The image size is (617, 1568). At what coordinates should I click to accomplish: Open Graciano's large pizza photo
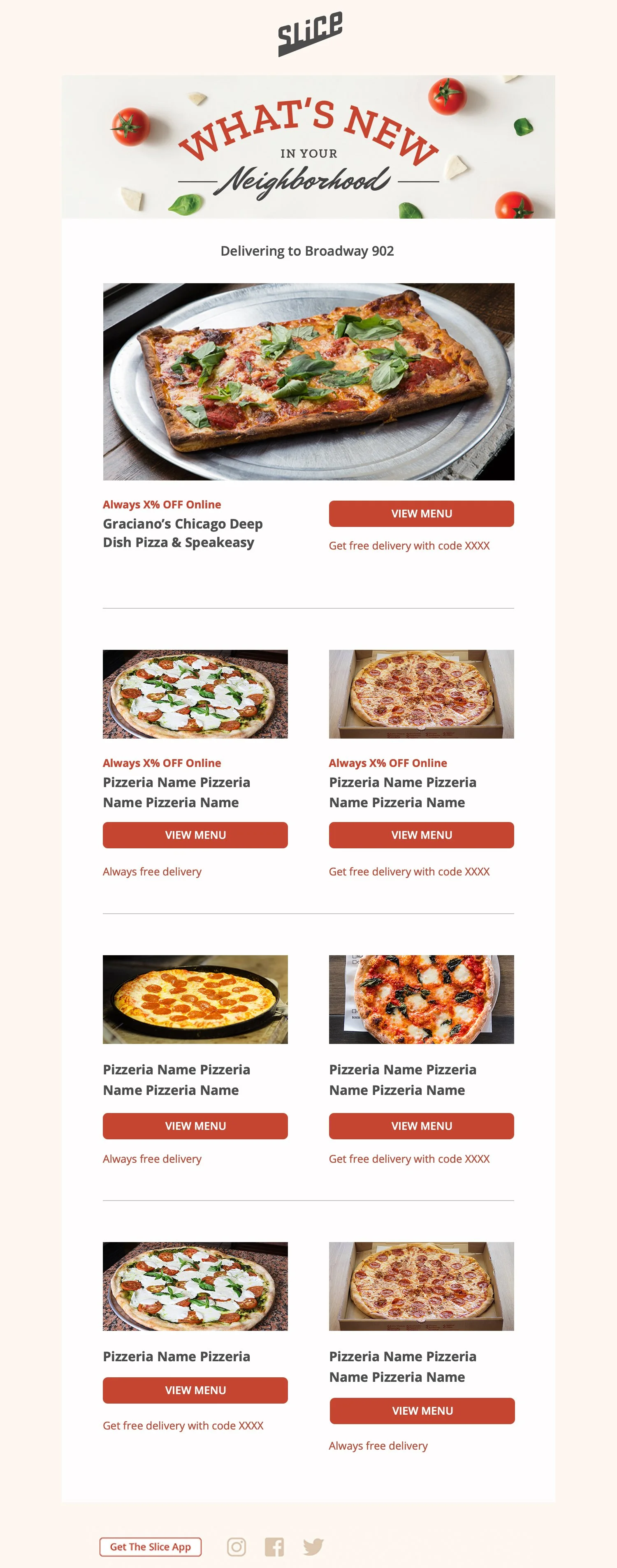click(x=308, y=381)
